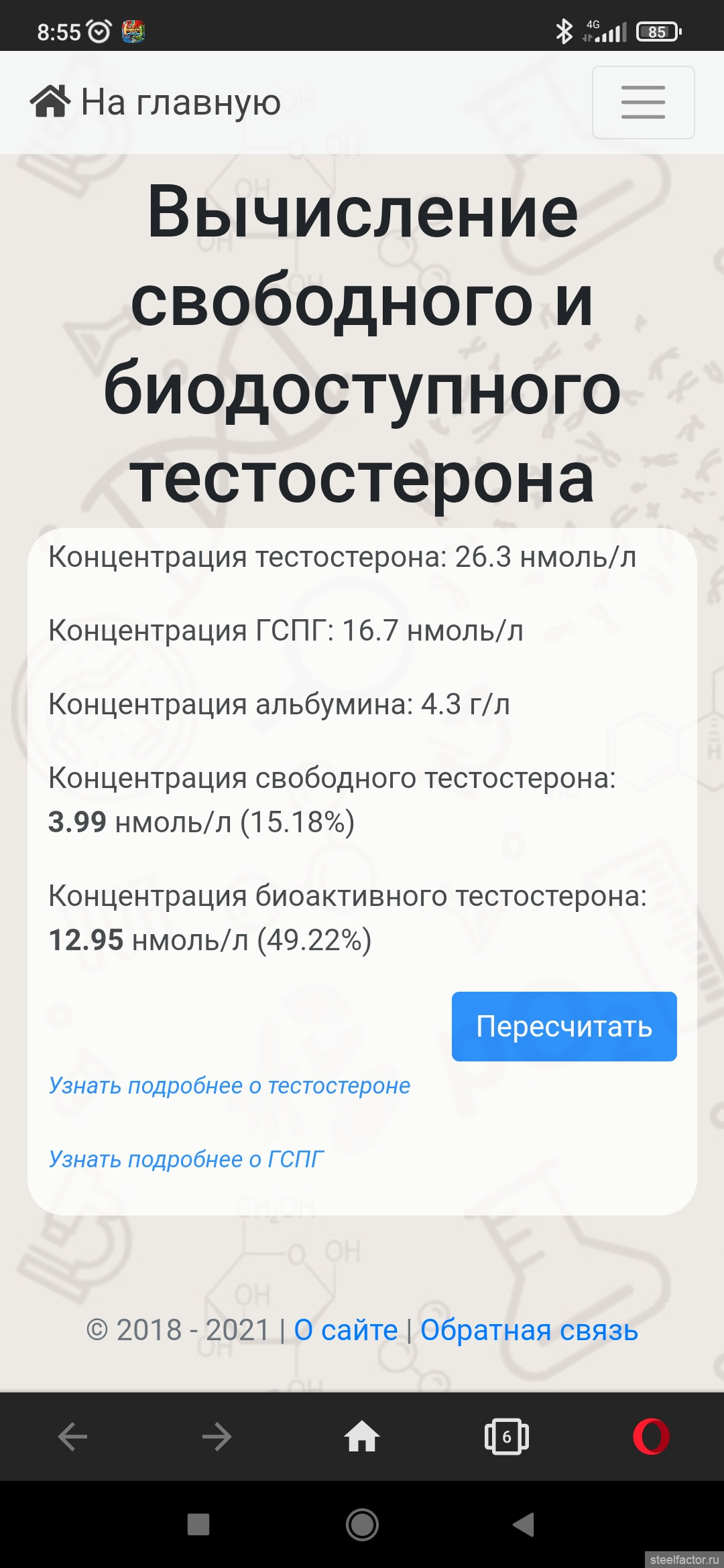The width and height of the screenshot is (724, 1568).
Task: Open the browser home page
Action: pyautogui.click(x=362, y=1436)
